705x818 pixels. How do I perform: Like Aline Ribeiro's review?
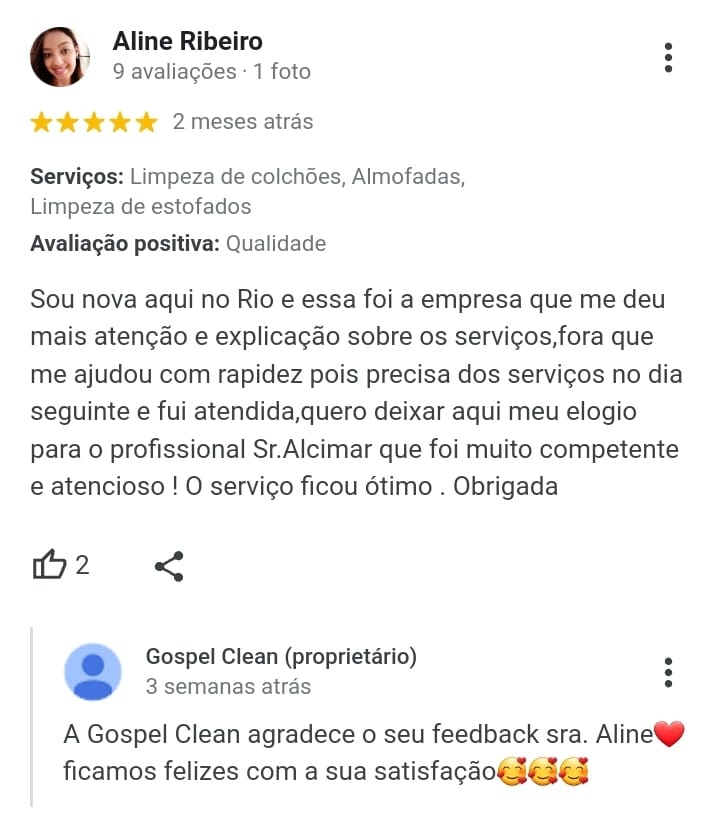point(50,566)
